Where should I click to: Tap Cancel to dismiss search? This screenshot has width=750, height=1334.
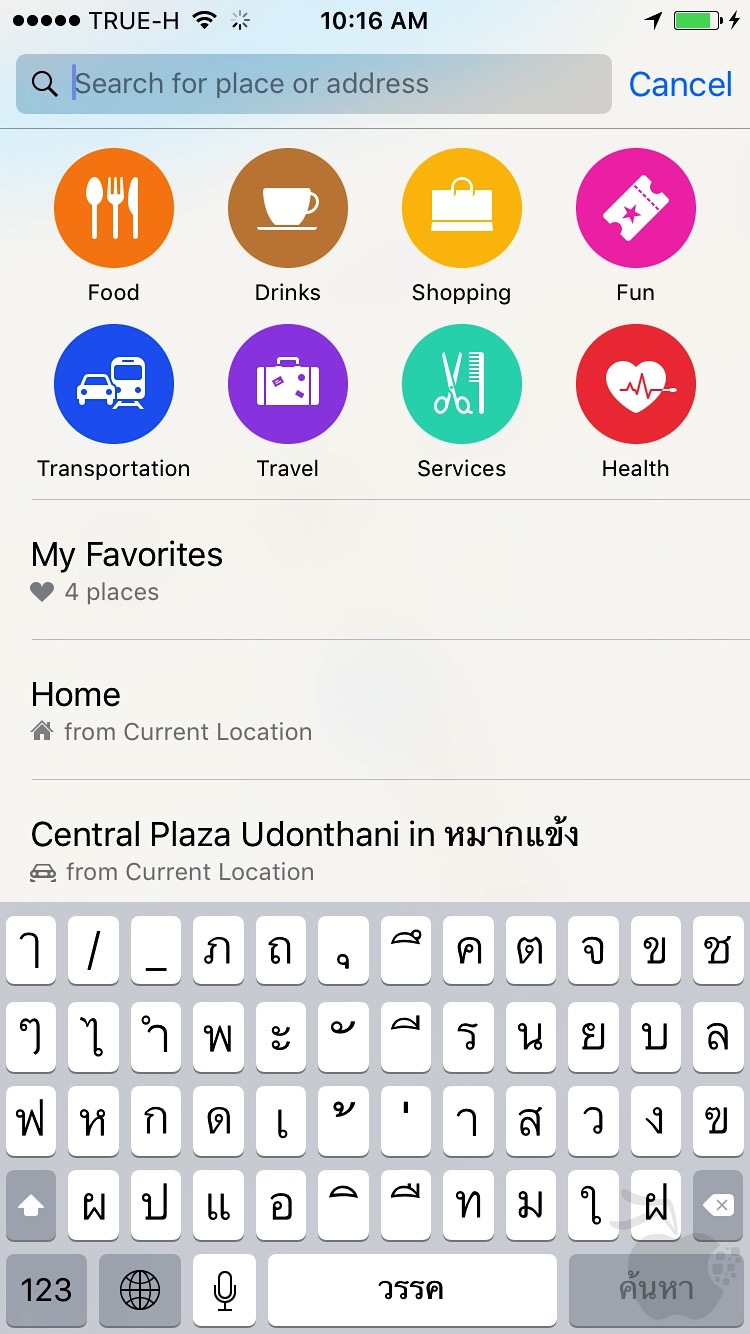(x=681, y=84)
